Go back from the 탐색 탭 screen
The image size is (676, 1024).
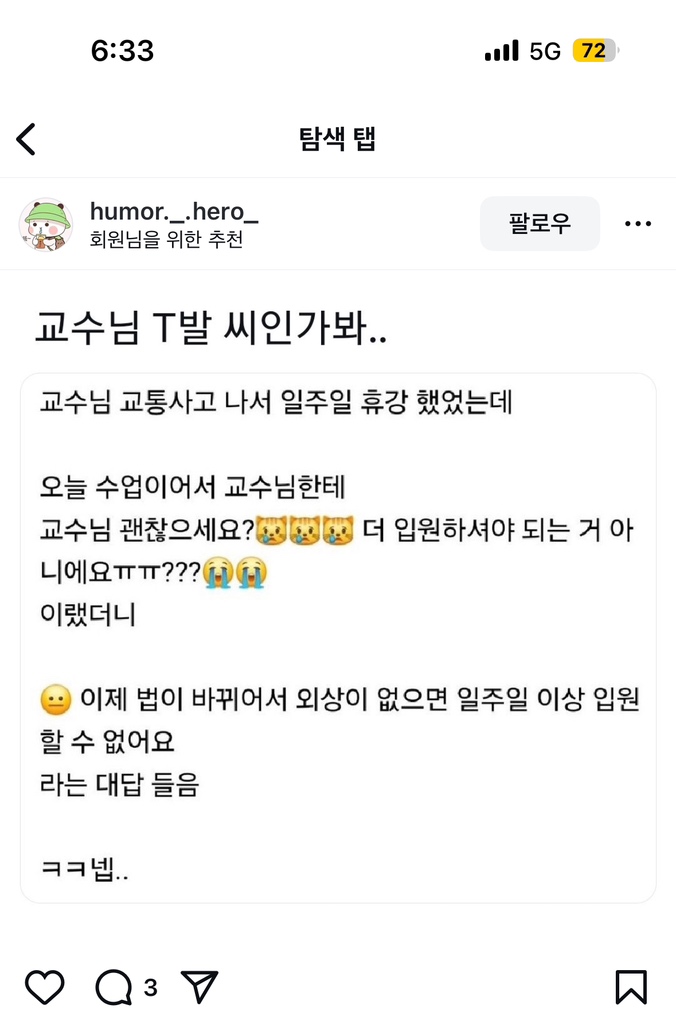(x=26, y=139)
